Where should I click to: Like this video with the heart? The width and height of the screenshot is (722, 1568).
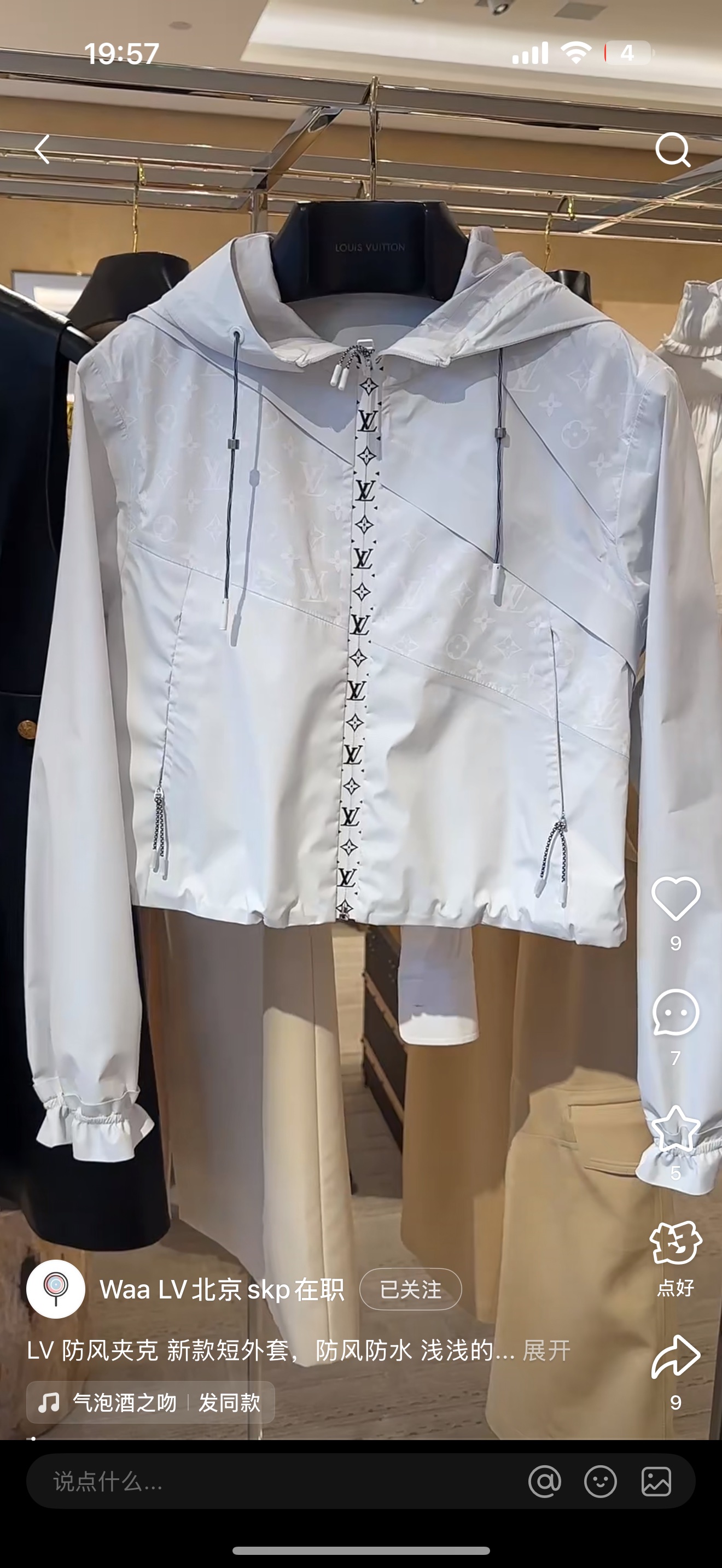675,898
